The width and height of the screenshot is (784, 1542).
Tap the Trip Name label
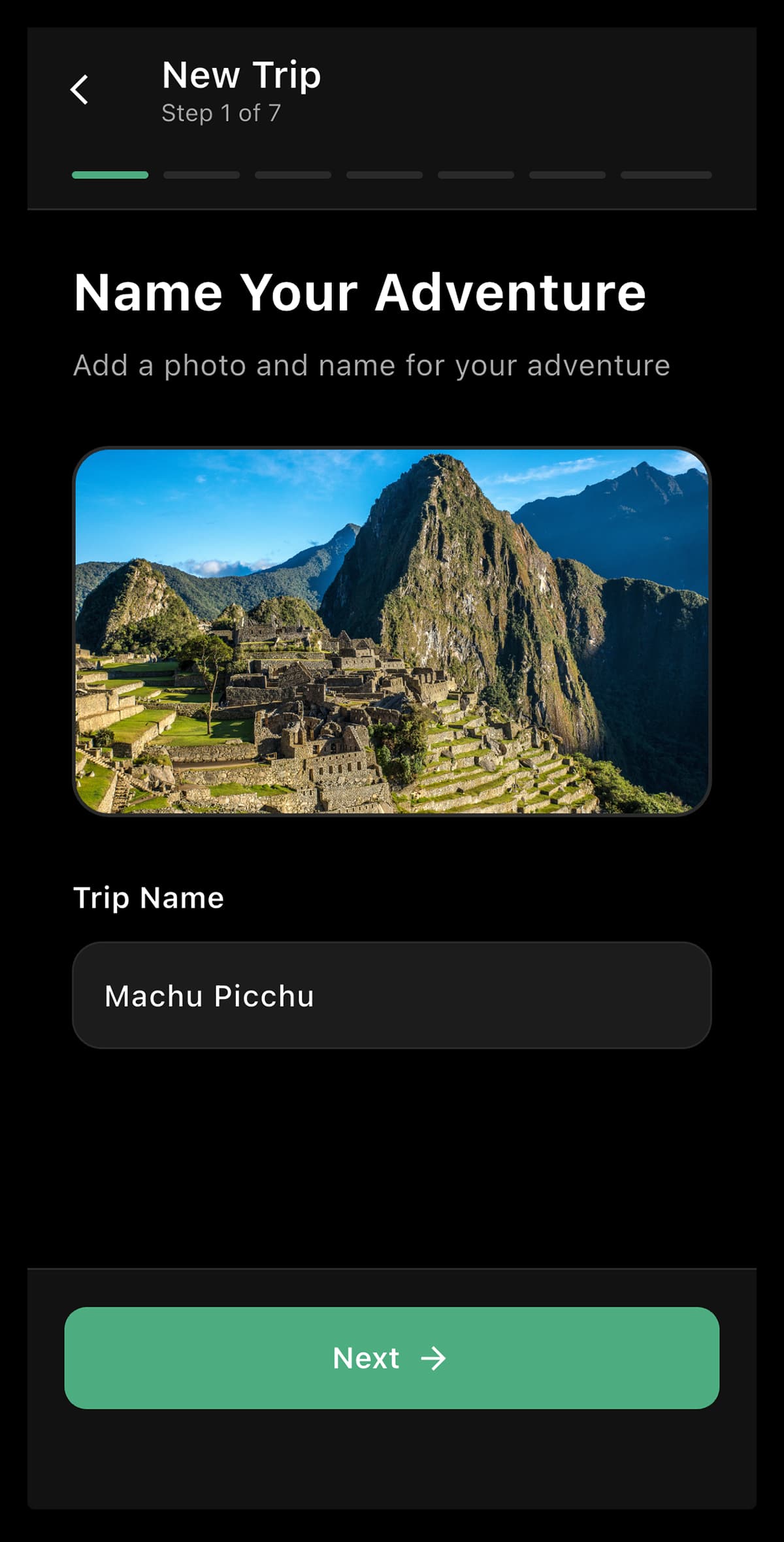coord(148,897)
